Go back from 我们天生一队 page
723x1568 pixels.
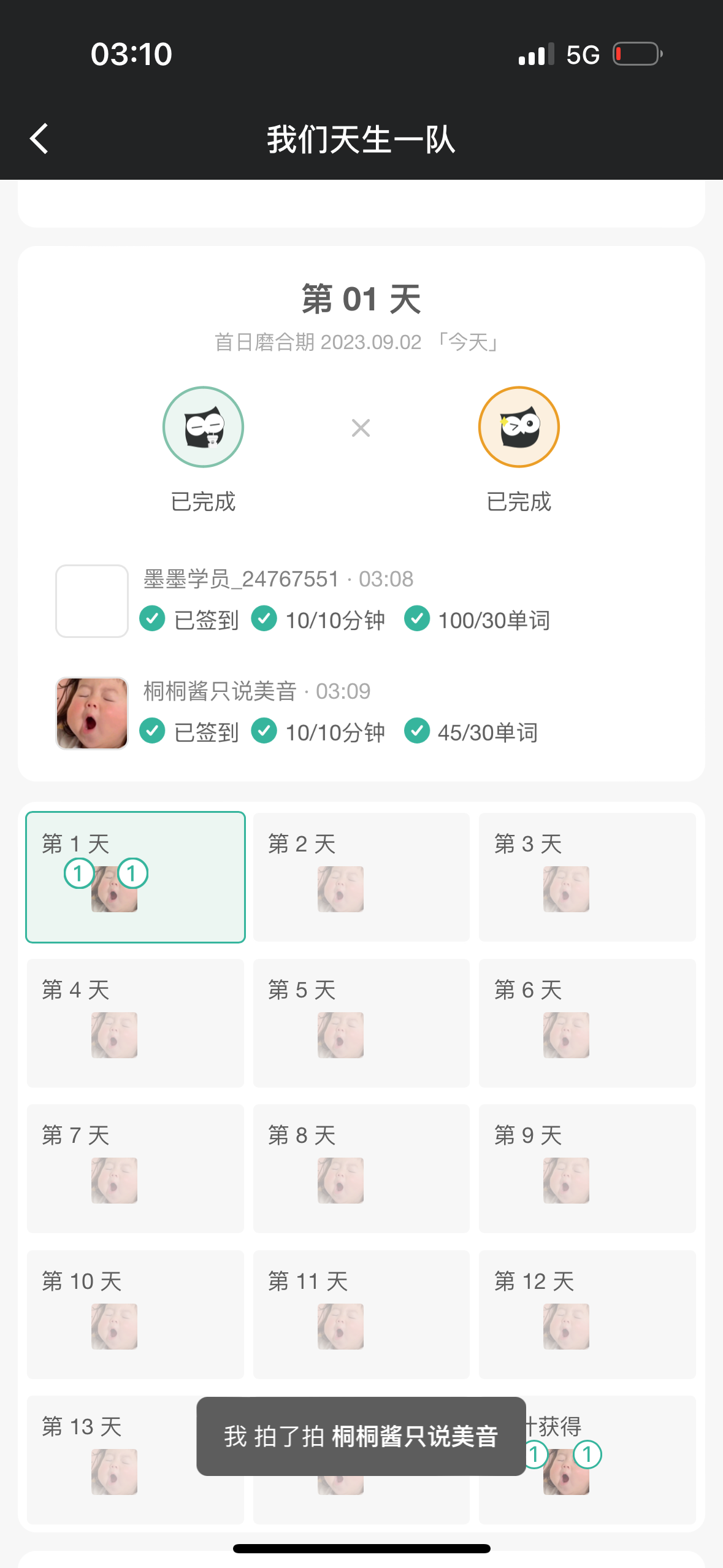point(39,139)
